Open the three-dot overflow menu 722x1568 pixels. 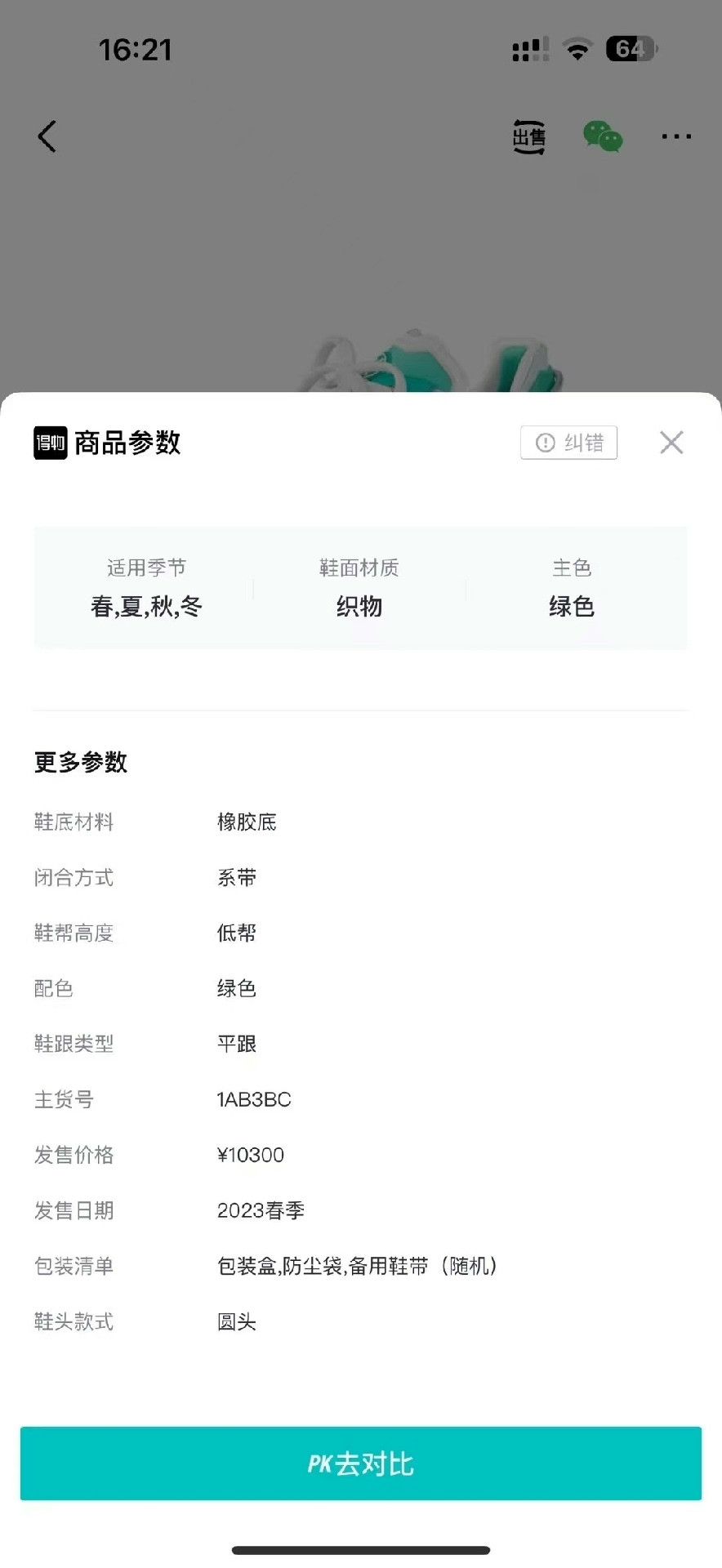[676, 136]
